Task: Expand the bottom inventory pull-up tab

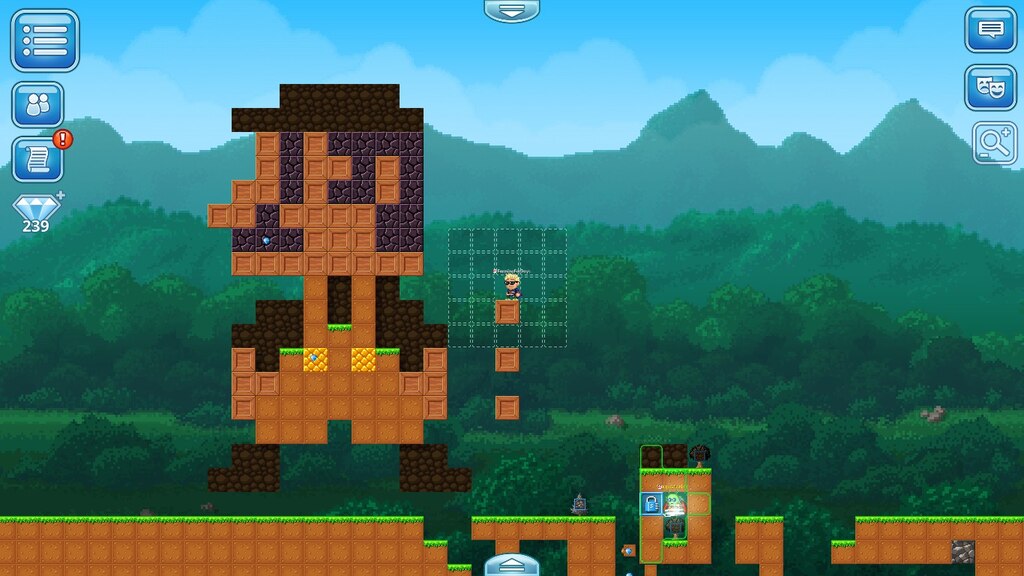Action: 511,566
